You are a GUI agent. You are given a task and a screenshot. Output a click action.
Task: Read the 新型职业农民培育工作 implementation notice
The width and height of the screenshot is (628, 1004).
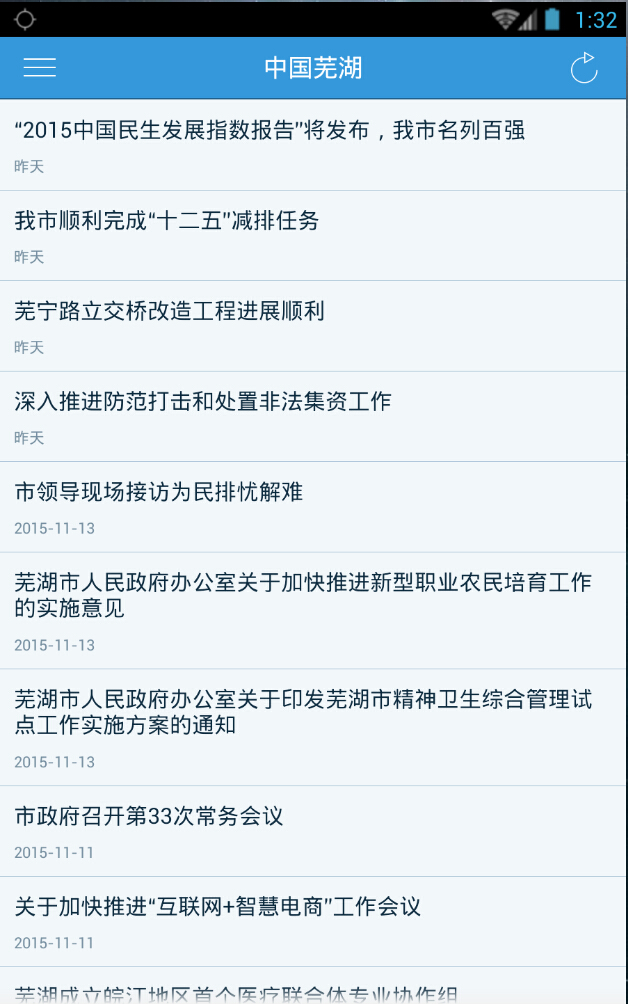point(303,595)
